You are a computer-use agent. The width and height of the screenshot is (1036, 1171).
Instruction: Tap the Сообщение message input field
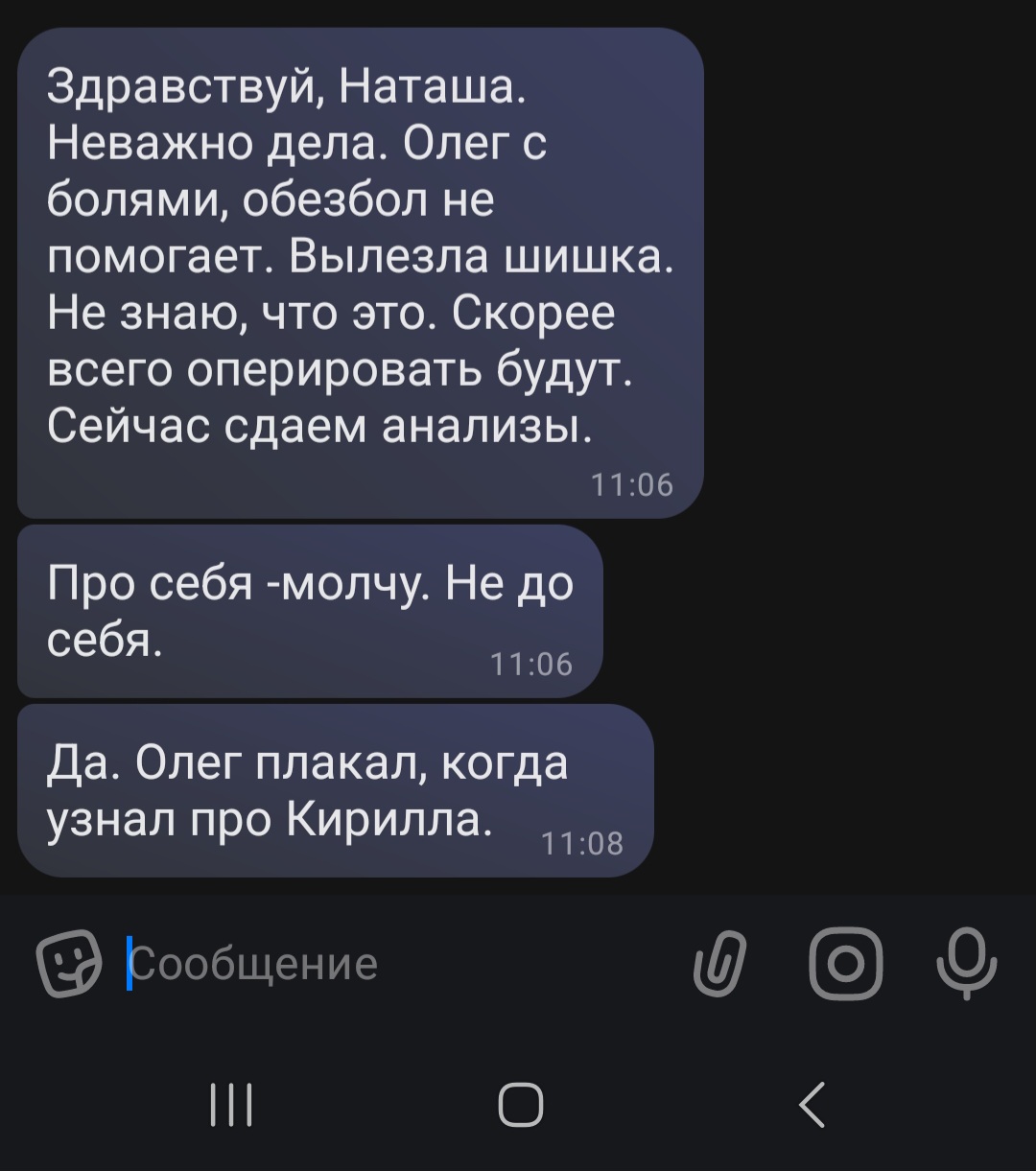[x=384, y=964]
